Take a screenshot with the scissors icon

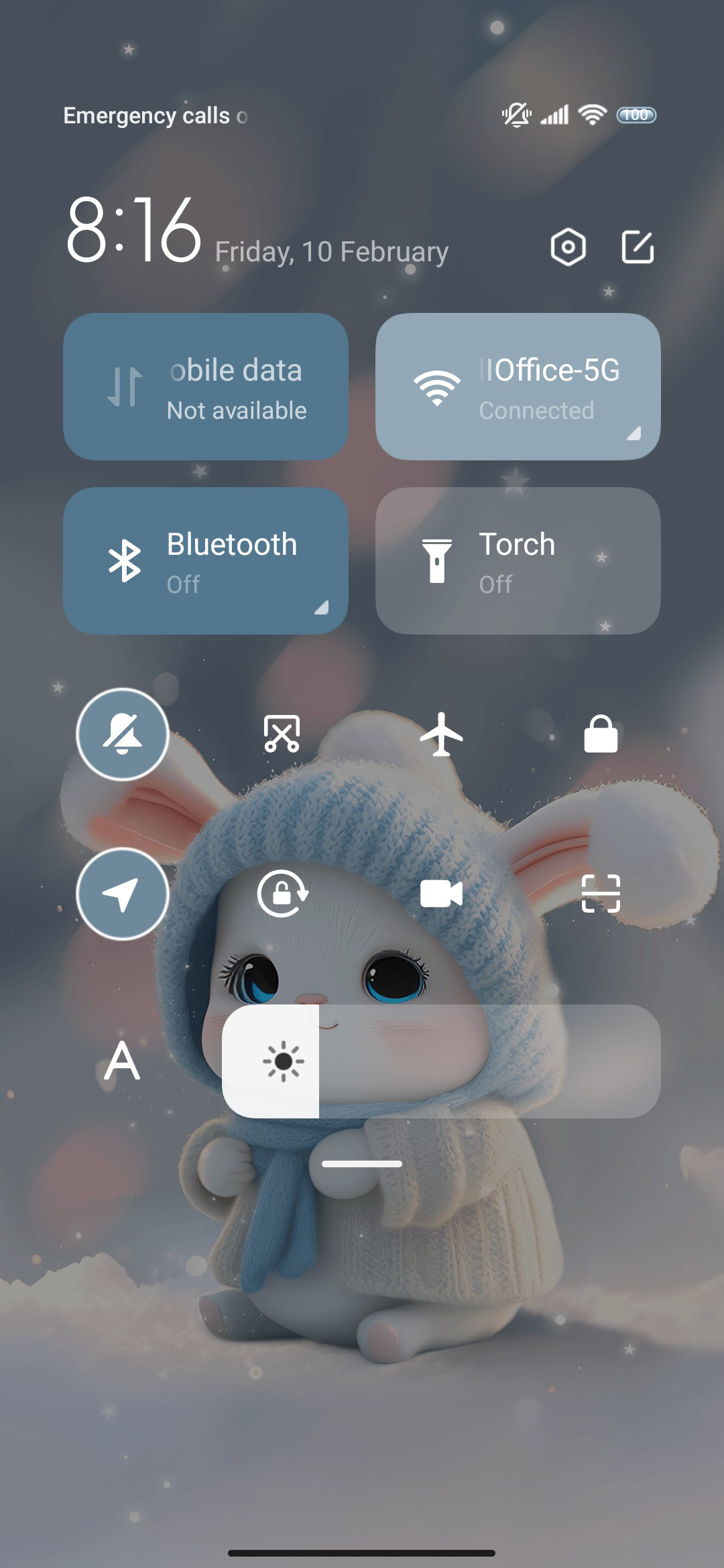click(282, 734)
